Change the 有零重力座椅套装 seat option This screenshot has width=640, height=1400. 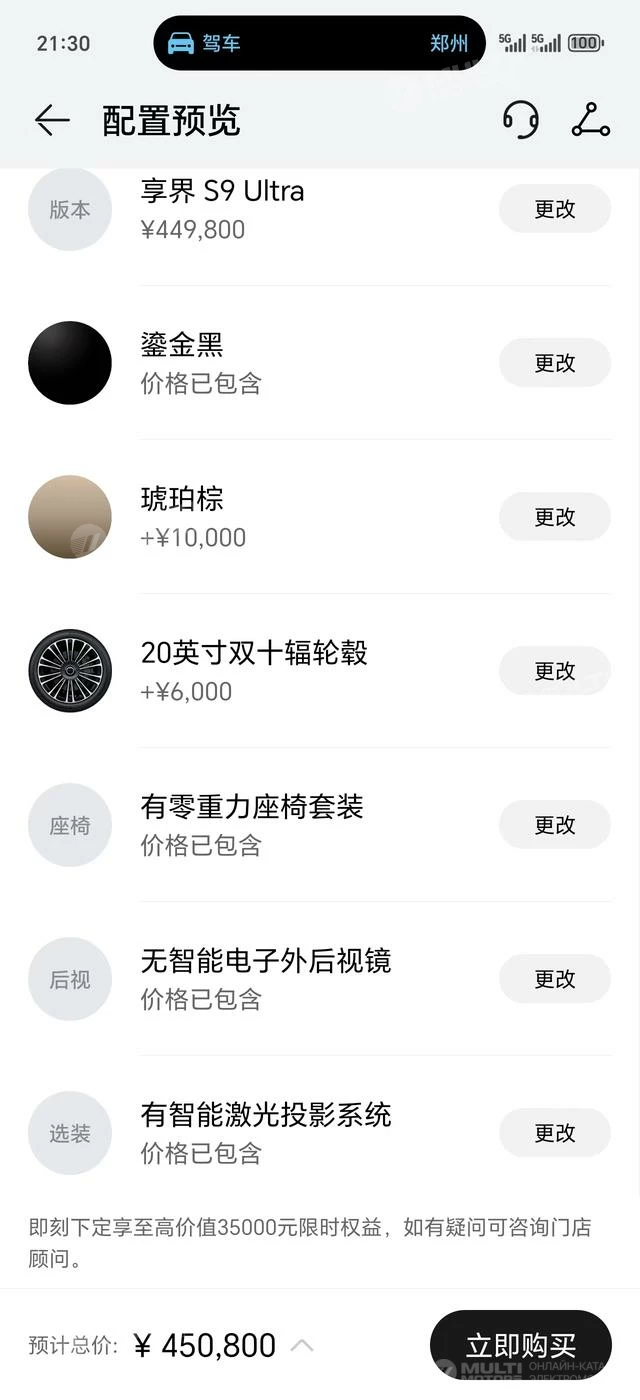[x=554, y=825]
